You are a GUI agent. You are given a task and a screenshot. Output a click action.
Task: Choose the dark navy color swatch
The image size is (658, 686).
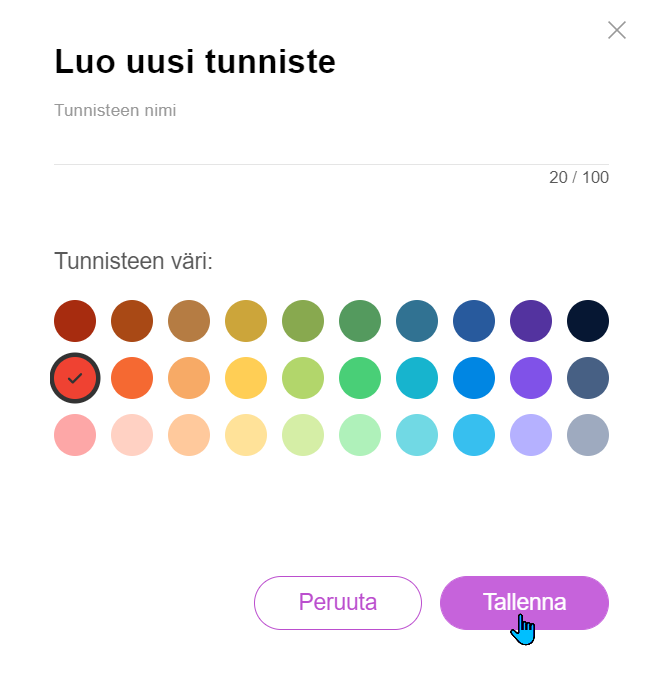[x=588, y=321]
